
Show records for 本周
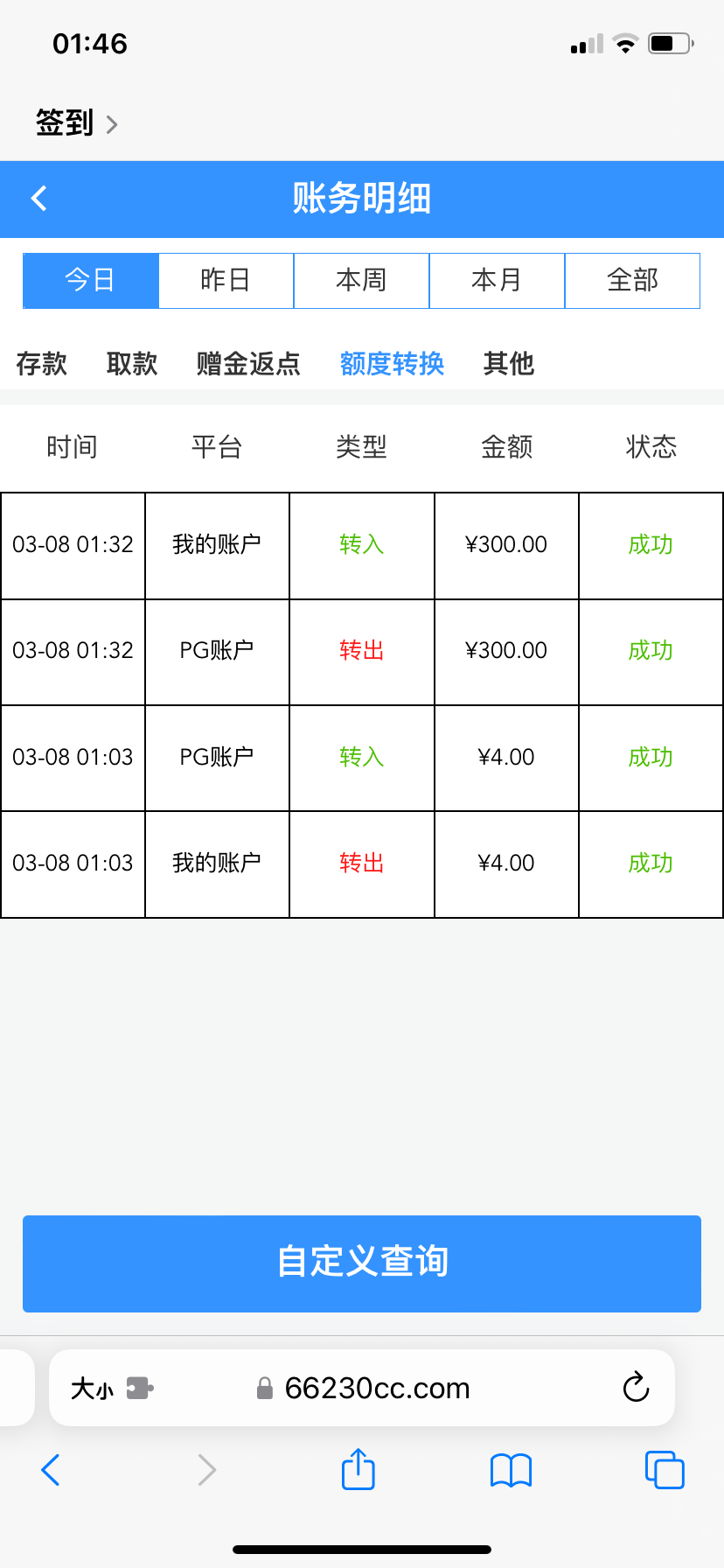[361, 281]
